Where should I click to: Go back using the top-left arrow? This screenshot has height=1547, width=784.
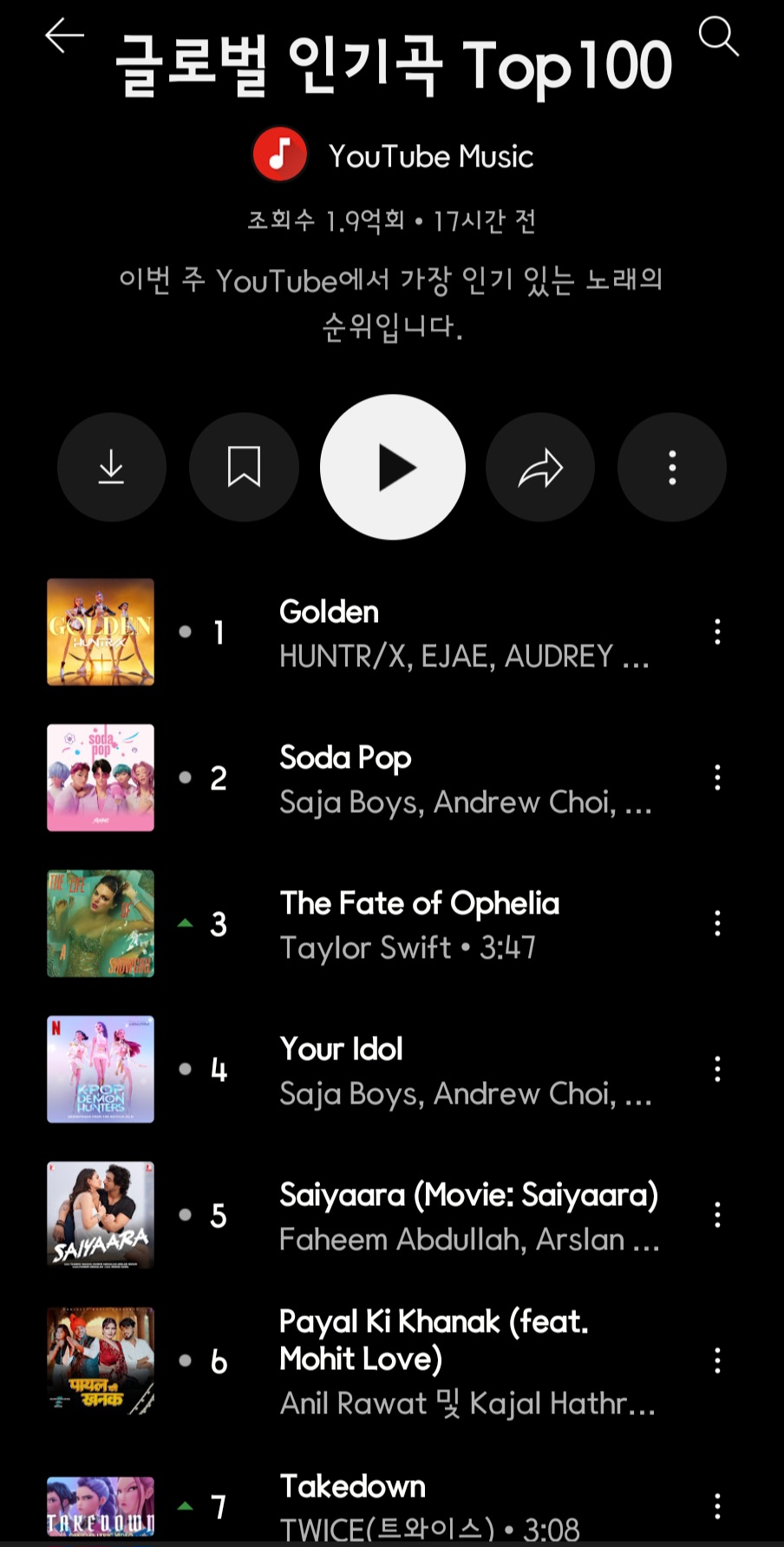point(64,36)
